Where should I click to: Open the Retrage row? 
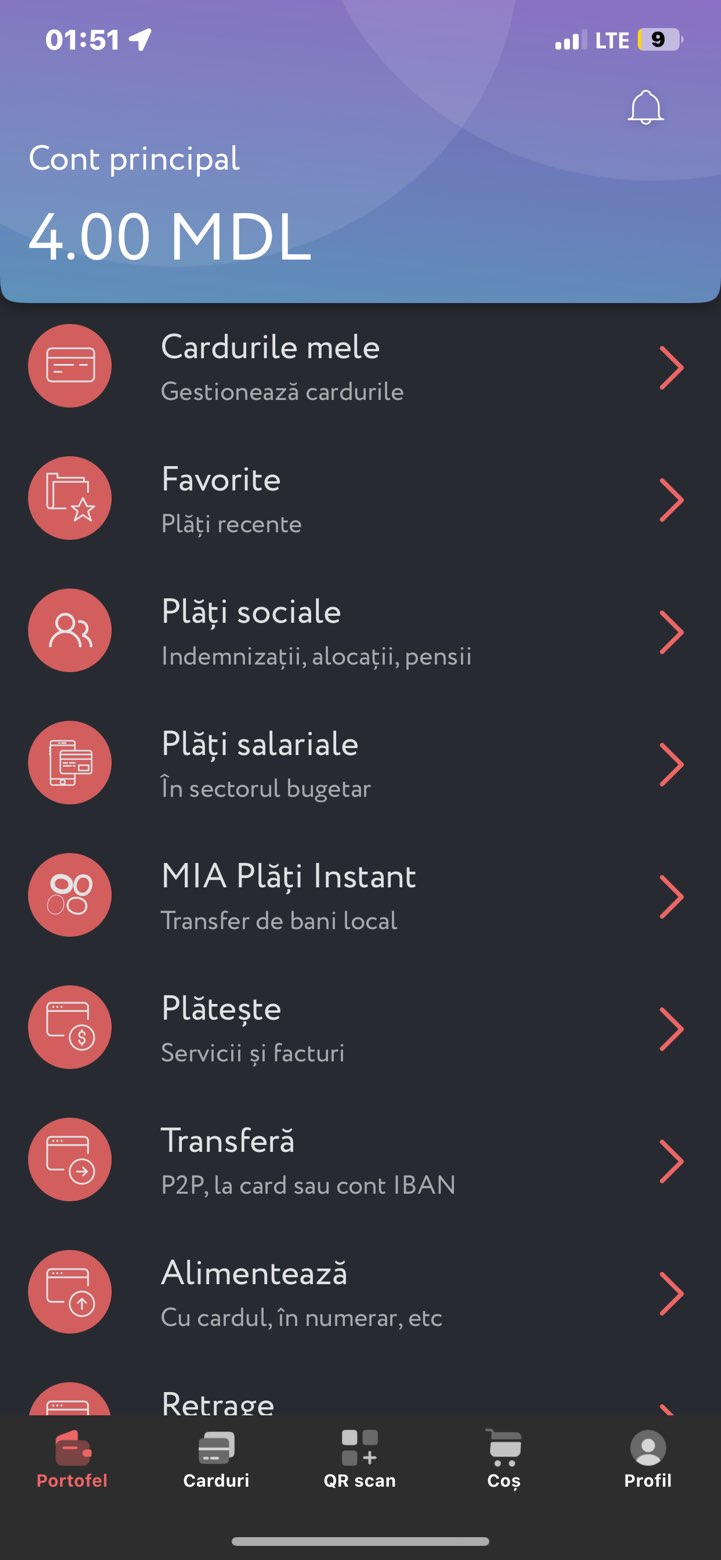360,1402
